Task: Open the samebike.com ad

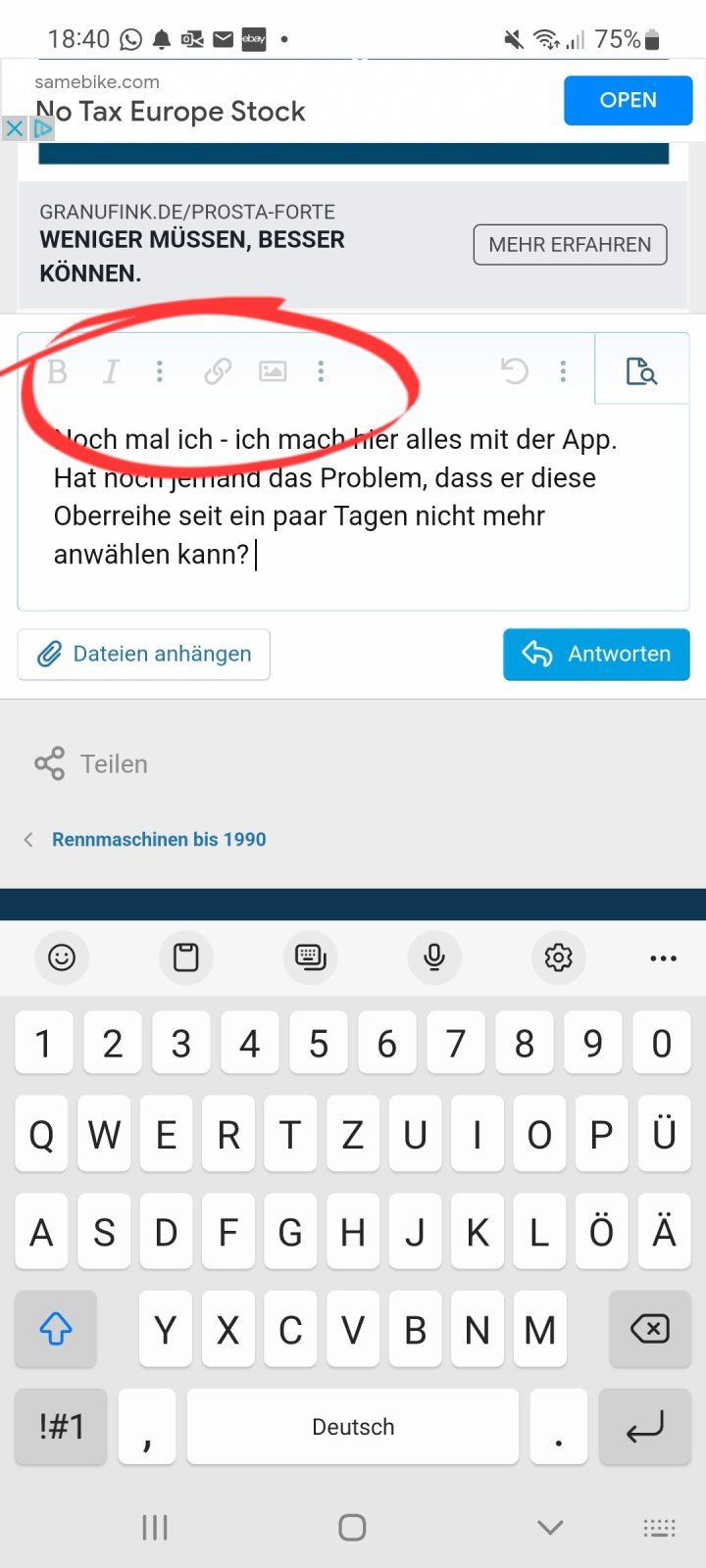Action: pos(628,100)
